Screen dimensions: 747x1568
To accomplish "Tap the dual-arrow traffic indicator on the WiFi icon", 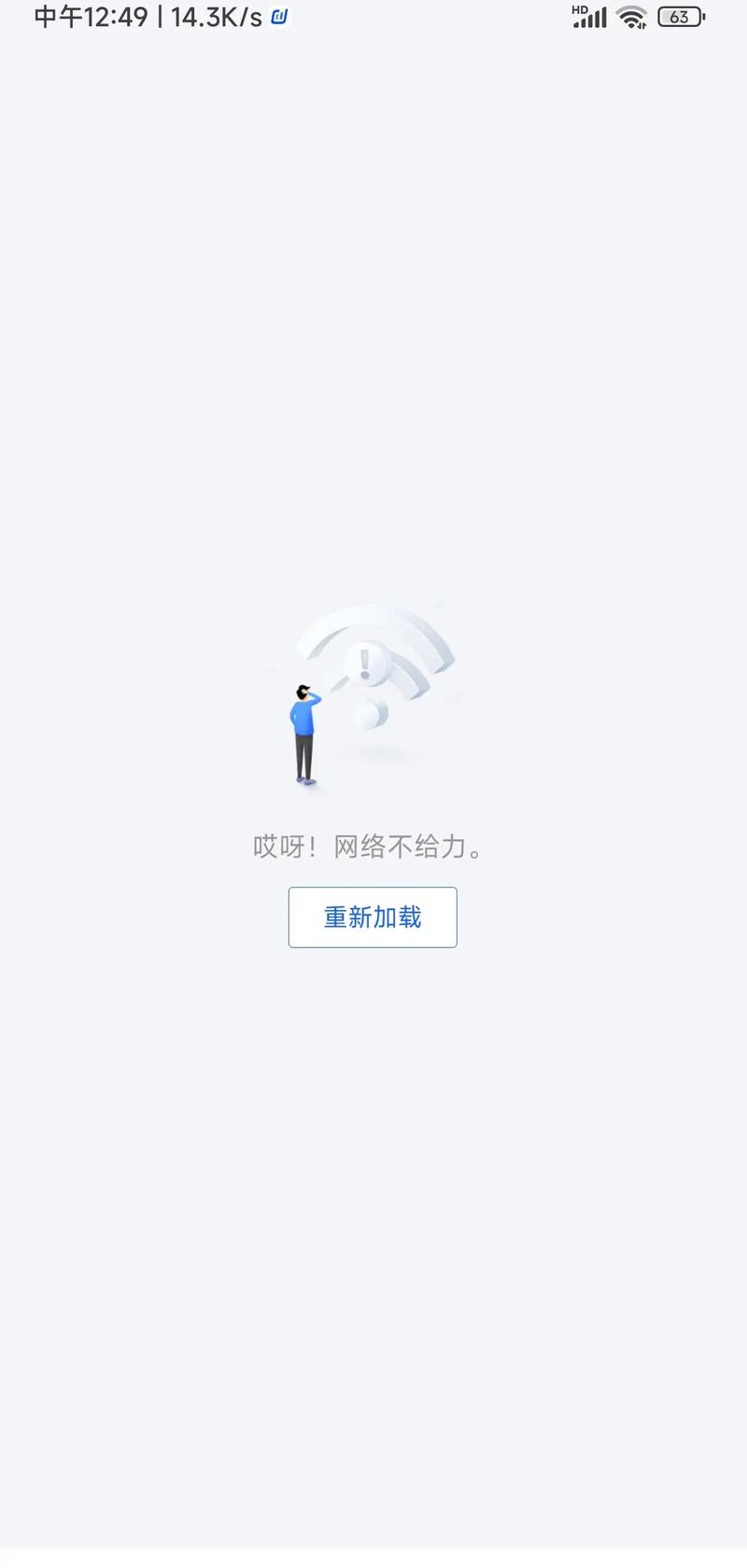I will tap(643, 24).
